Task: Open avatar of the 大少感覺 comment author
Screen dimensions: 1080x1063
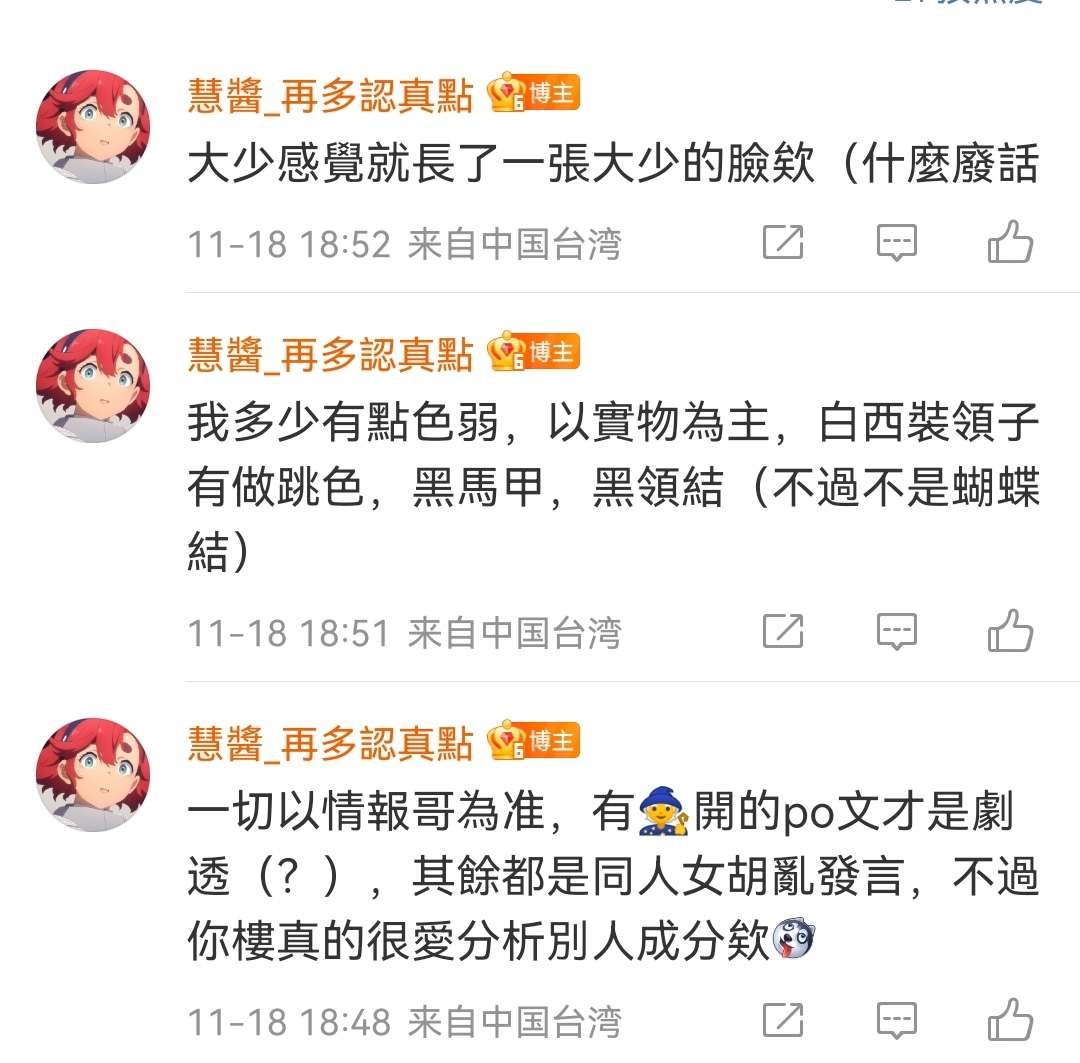Action: (93, 127)
